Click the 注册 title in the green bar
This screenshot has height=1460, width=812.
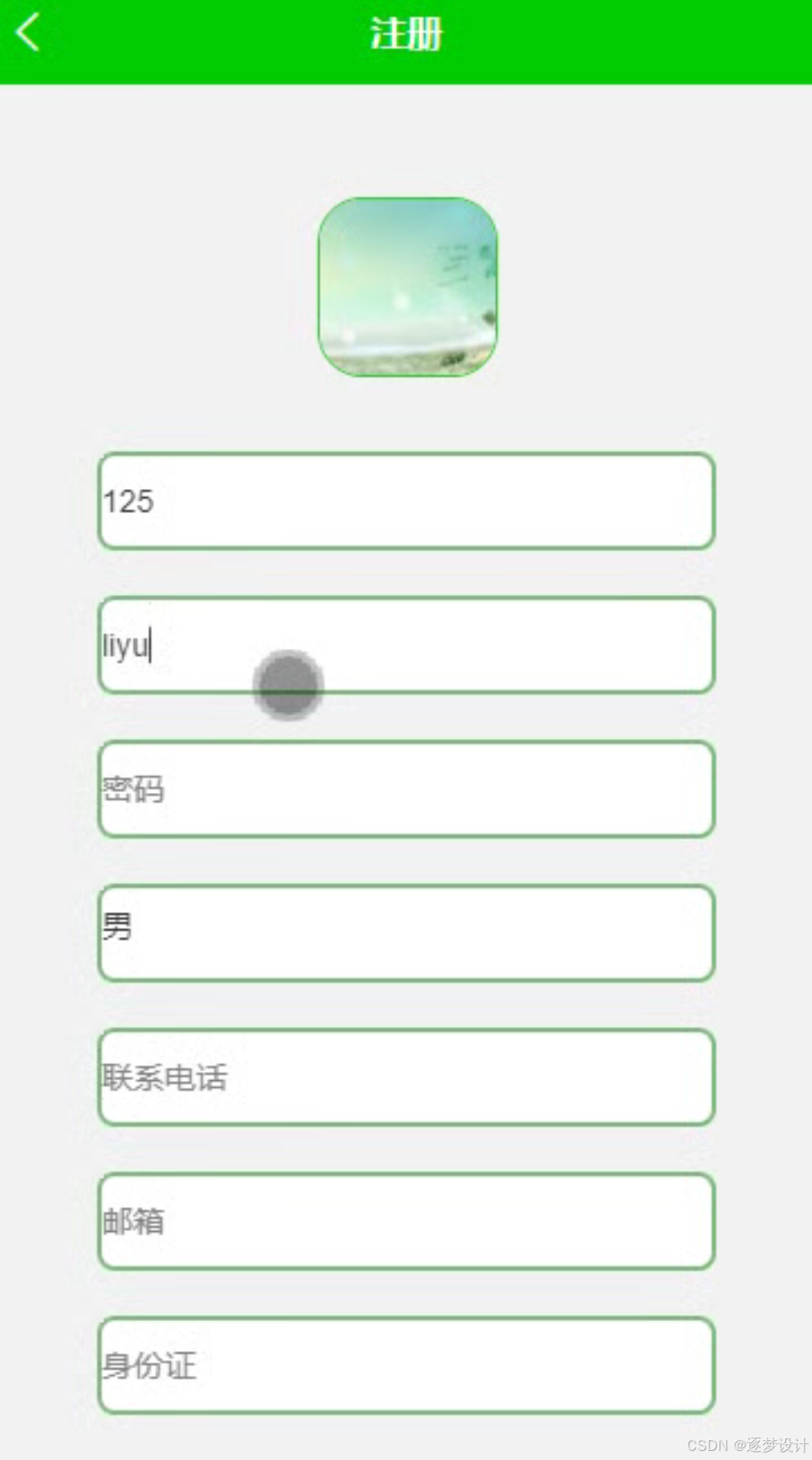pos(406,33)
